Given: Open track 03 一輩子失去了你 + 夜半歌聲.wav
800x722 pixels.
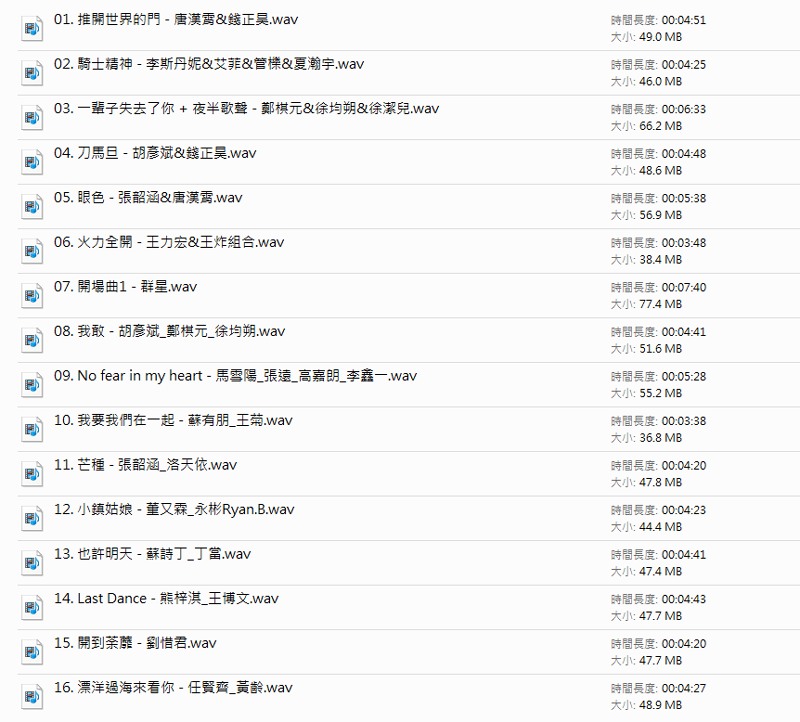Looking at the screenshot, I should tap(246, 109).
